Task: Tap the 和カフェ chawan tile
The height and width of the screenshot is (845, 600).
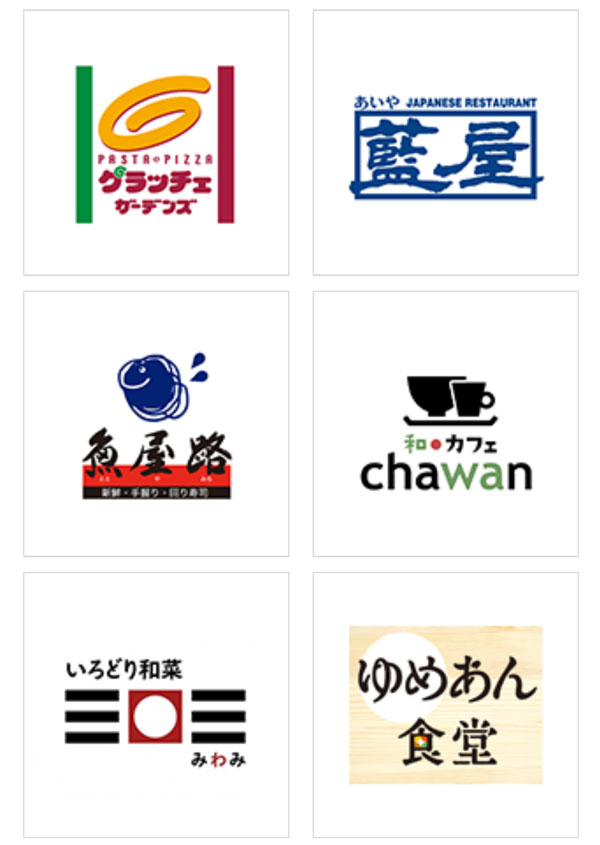Action: 445,424
